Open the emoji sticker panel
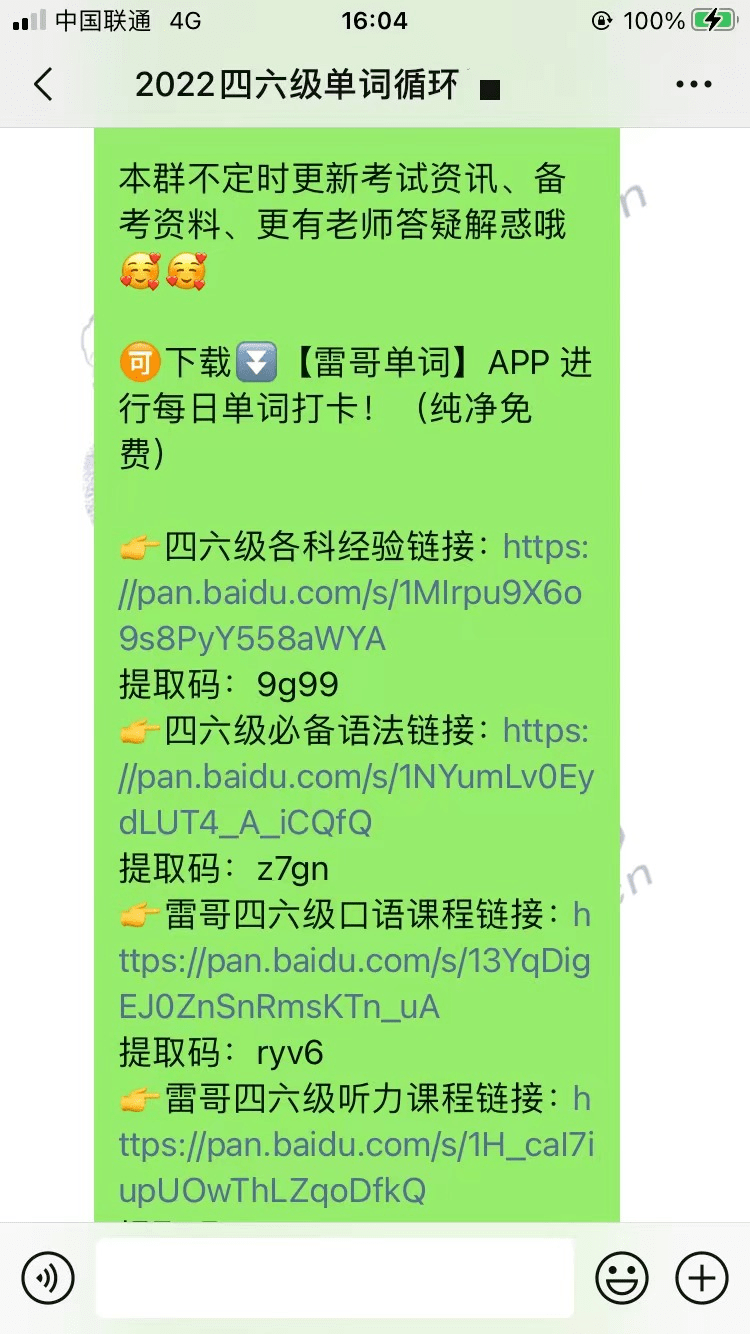 [621, 1277]
